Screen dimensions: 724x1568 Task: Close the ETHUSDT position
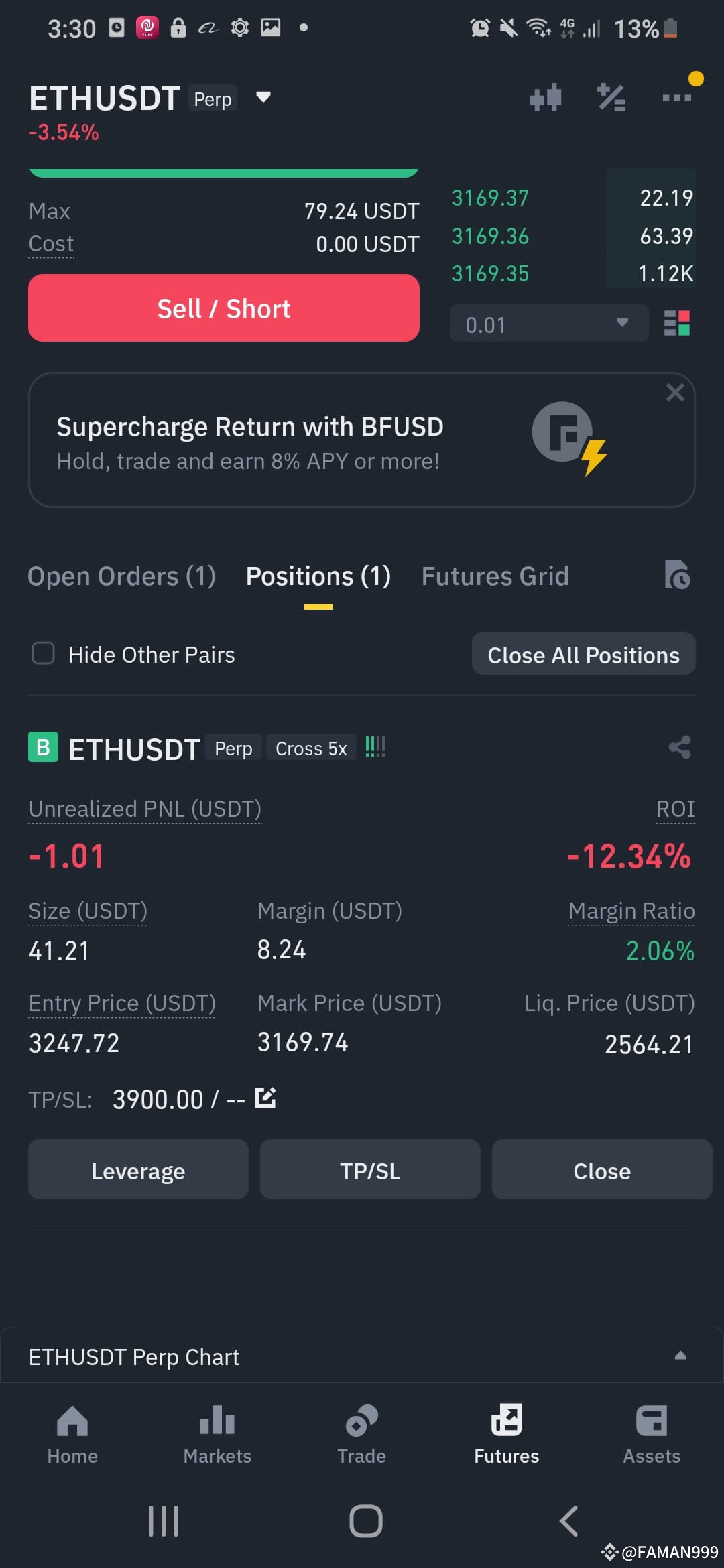[602, 1170]
